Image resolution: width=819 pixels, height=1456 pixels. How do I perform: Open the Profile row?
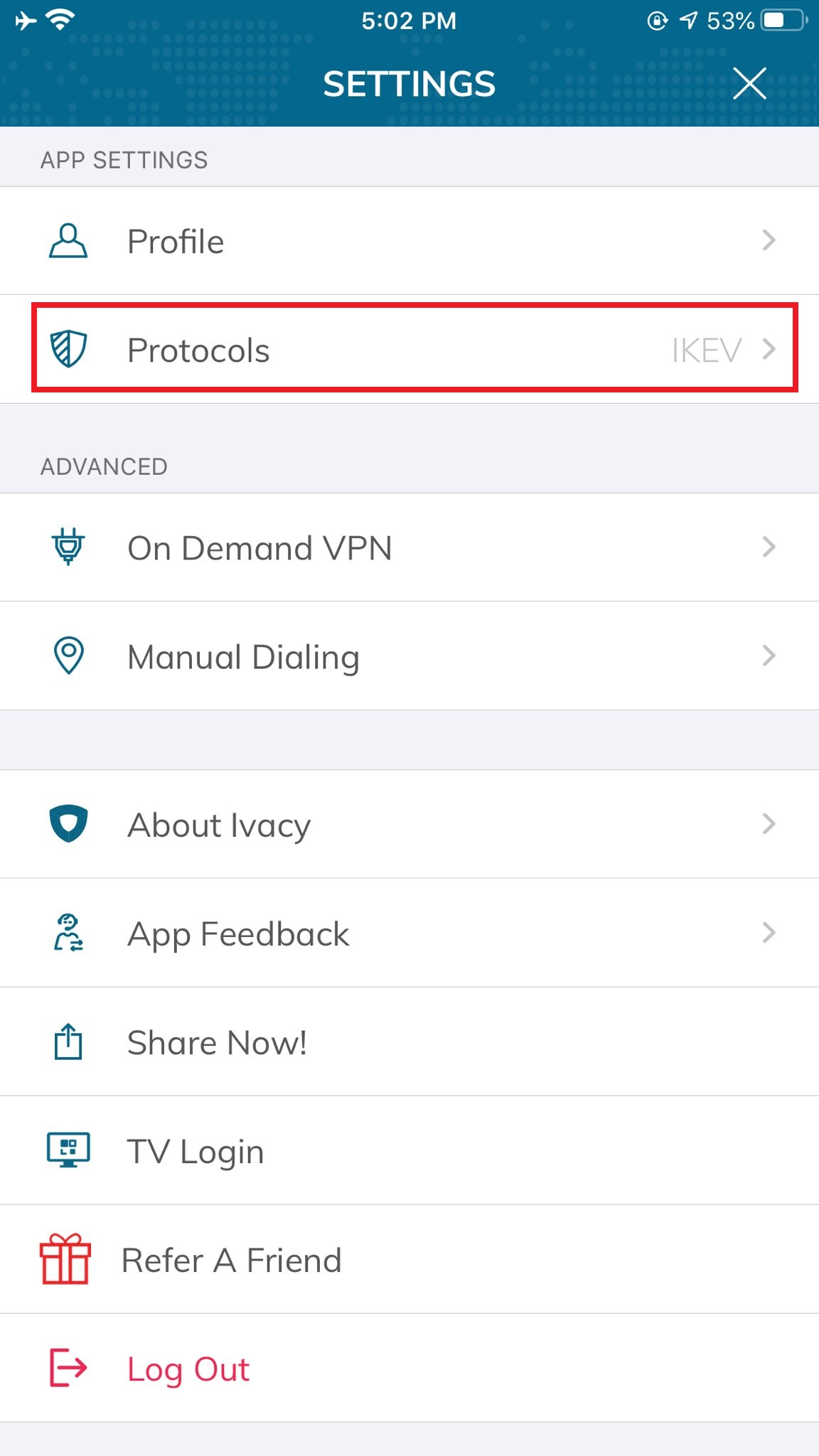click(x=409, y=241)
